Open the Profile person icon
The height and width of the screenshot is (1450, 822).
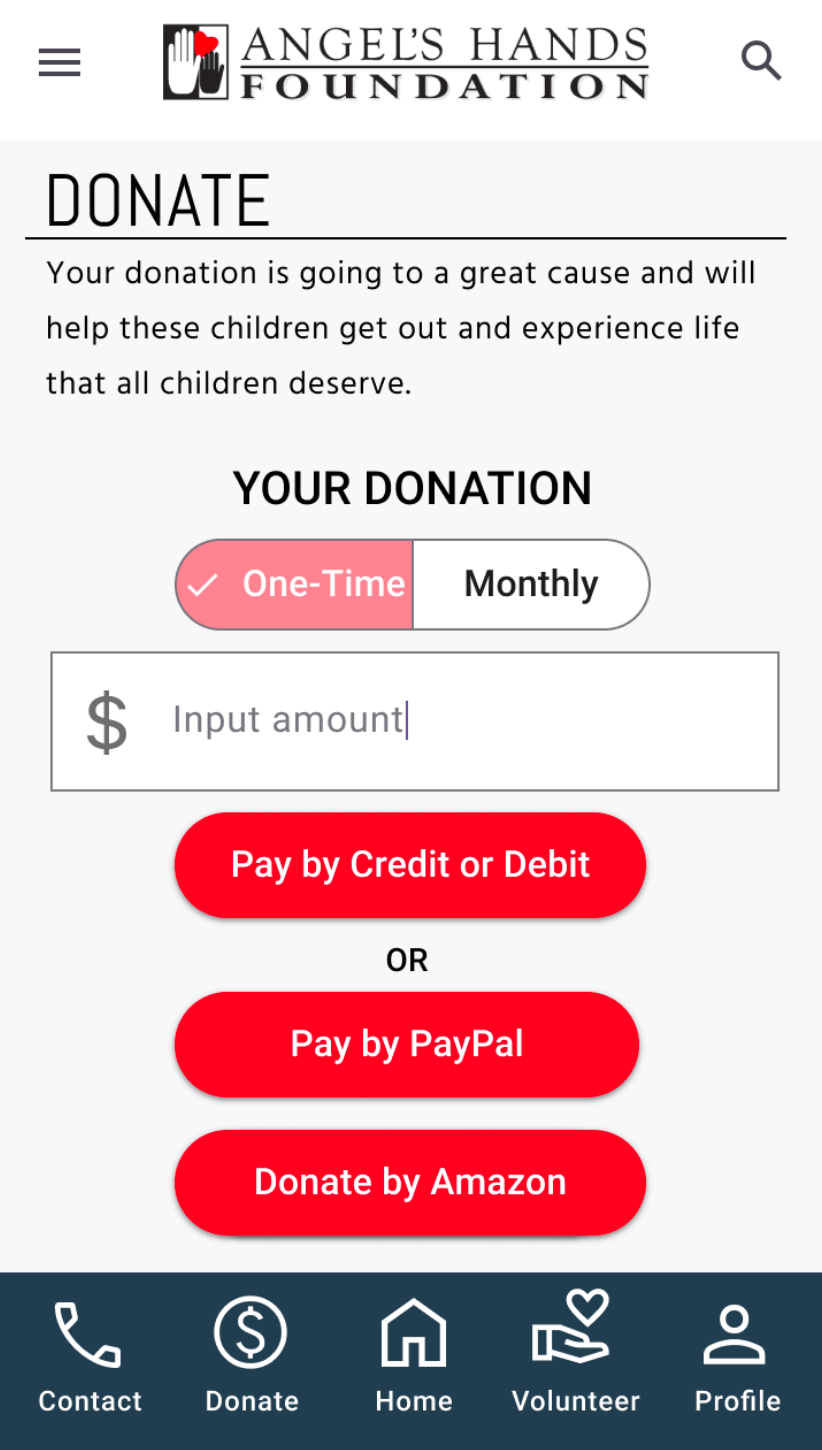click(736, 1332)
